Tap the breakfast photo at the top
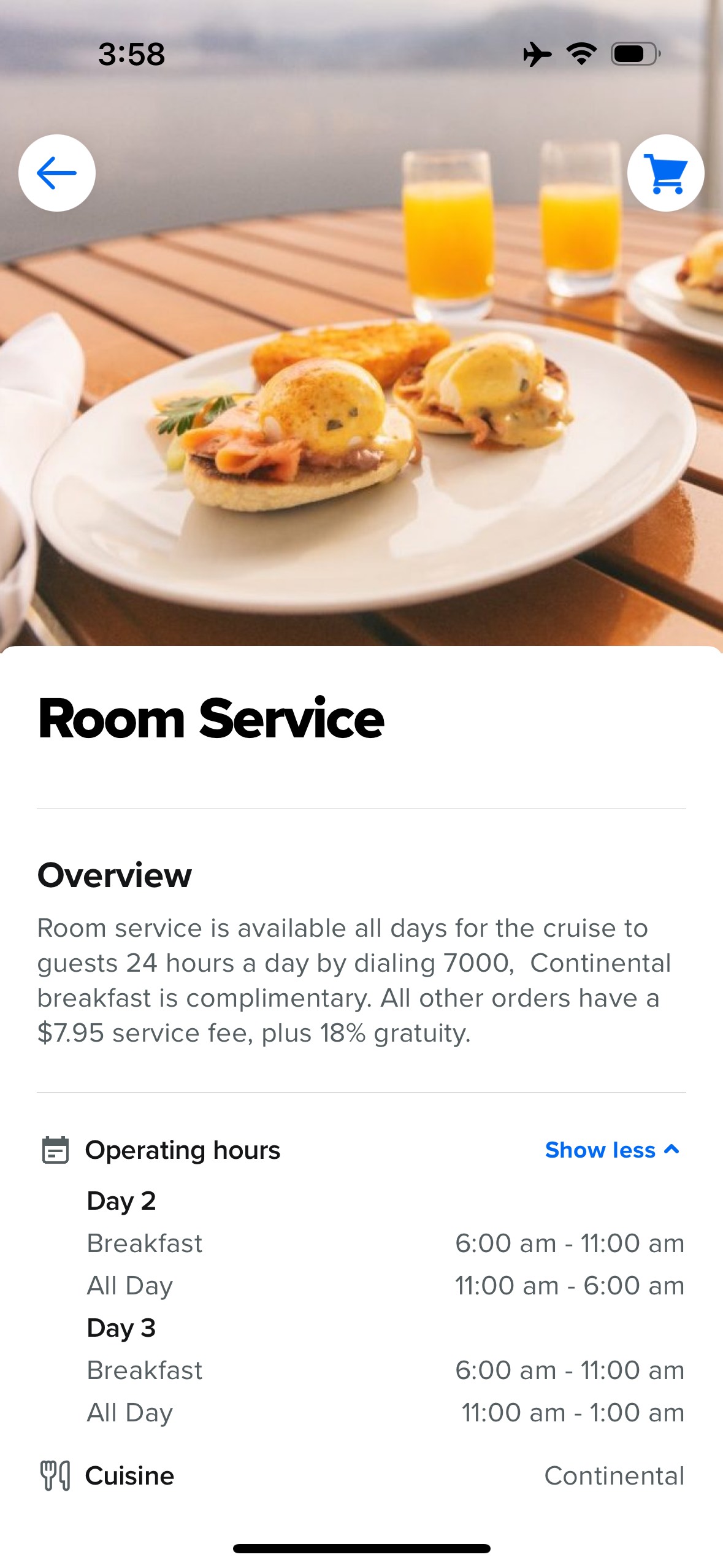This screenshot has width=723, height=1568. [361, 368]
